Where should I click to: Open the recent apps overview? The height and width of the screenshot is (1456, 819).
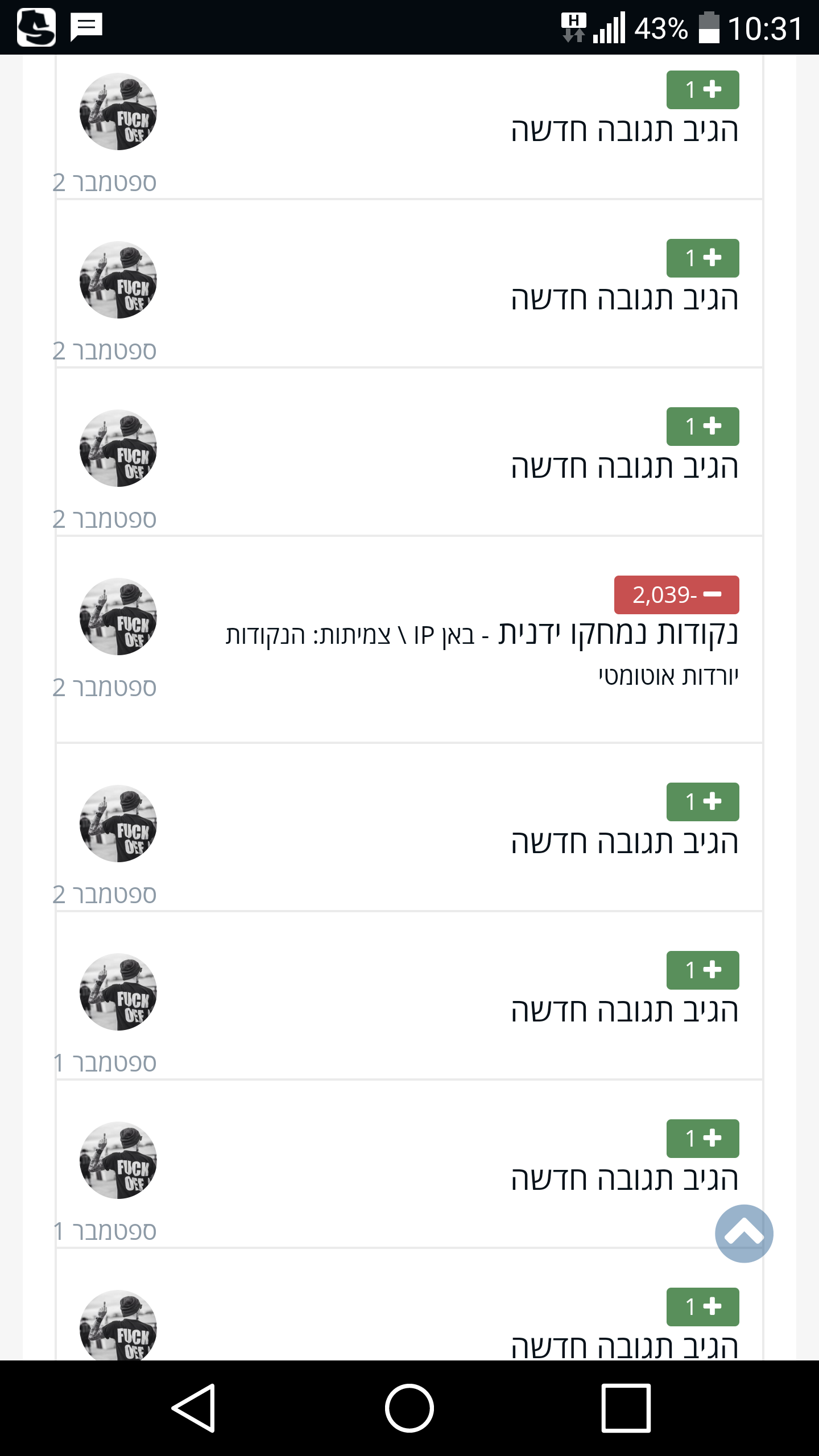(x=626, y=1408)
